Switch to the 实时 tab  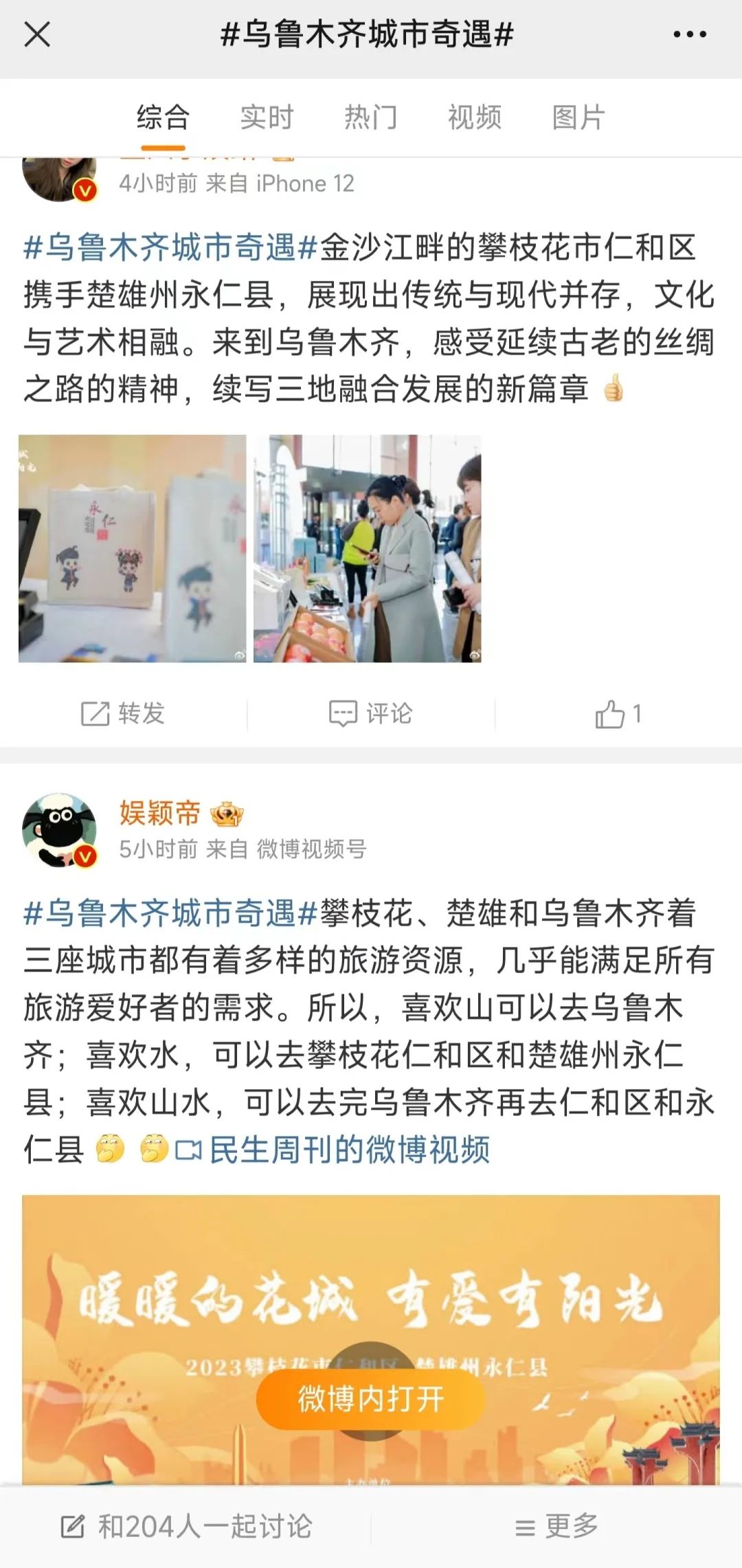tap(267, 117)
